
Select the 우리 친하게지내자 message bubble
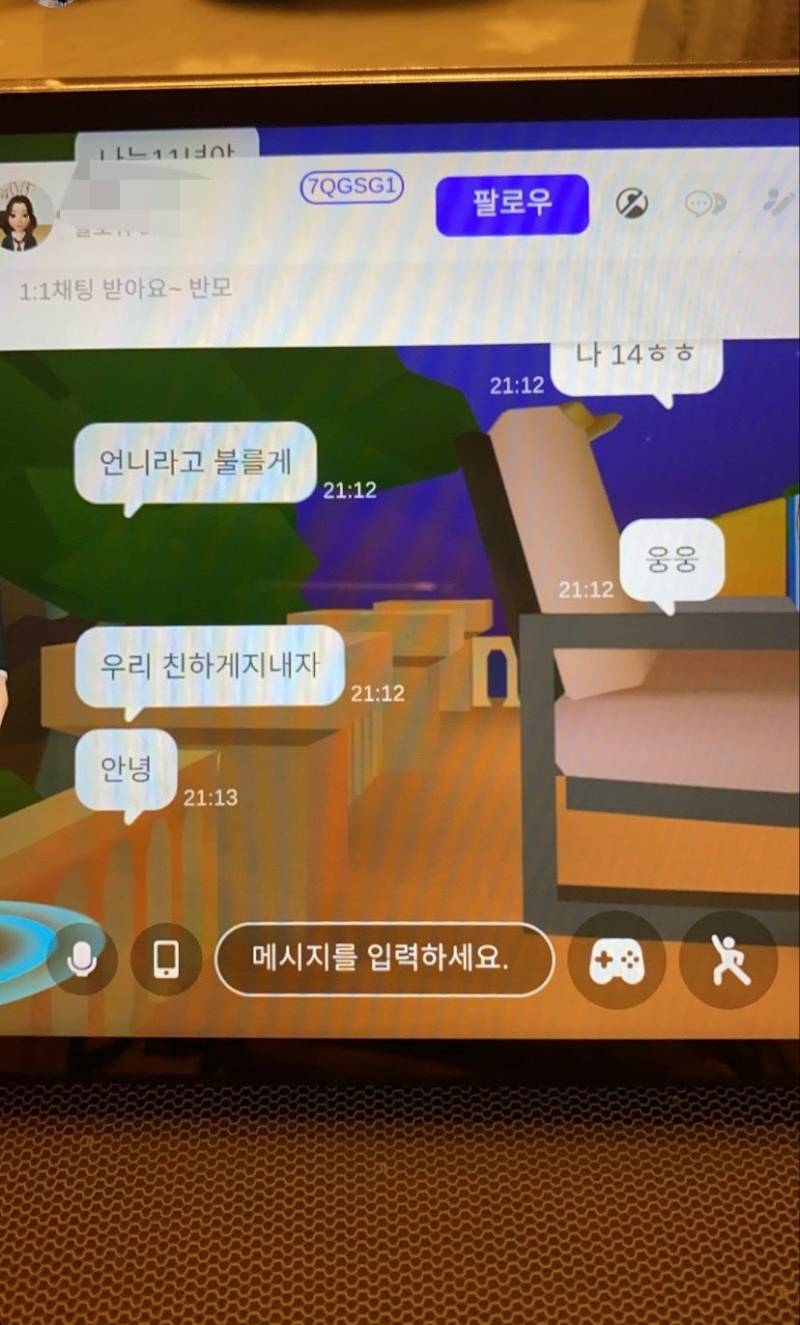pos(208,664)
